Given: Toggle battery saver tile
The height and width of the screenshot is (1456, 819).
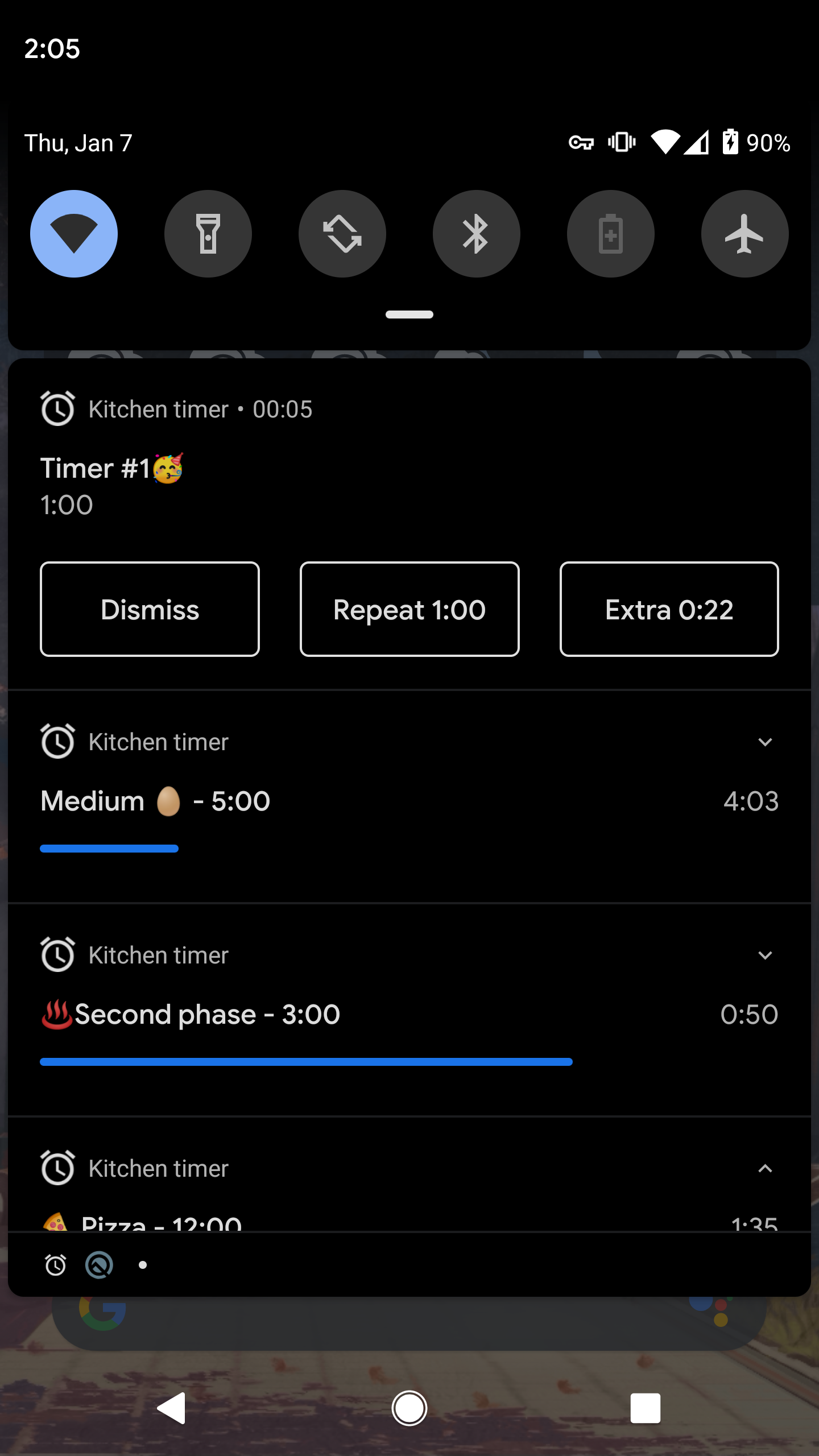Looking at the screenshot, I should (611, 234).
